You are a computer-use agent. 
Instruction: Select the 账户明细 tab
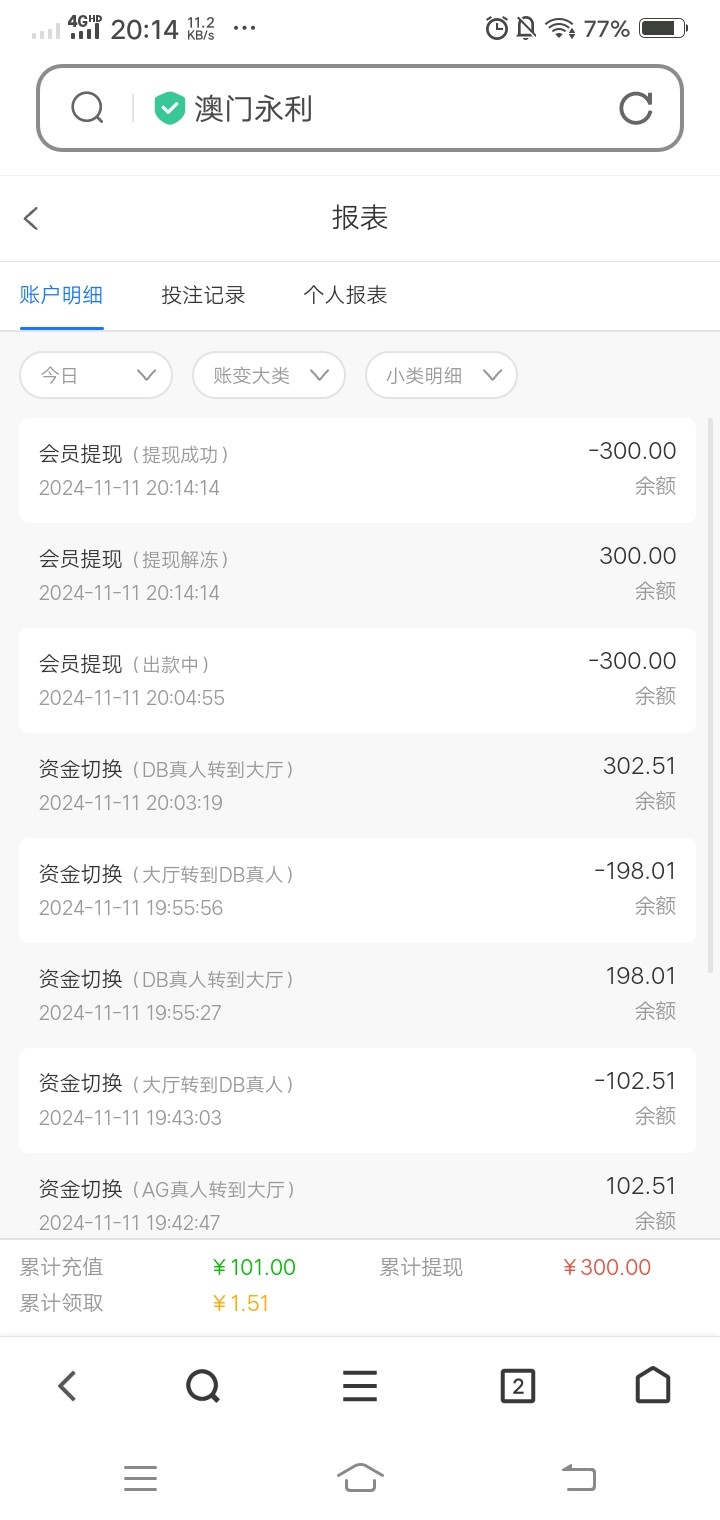61,295
